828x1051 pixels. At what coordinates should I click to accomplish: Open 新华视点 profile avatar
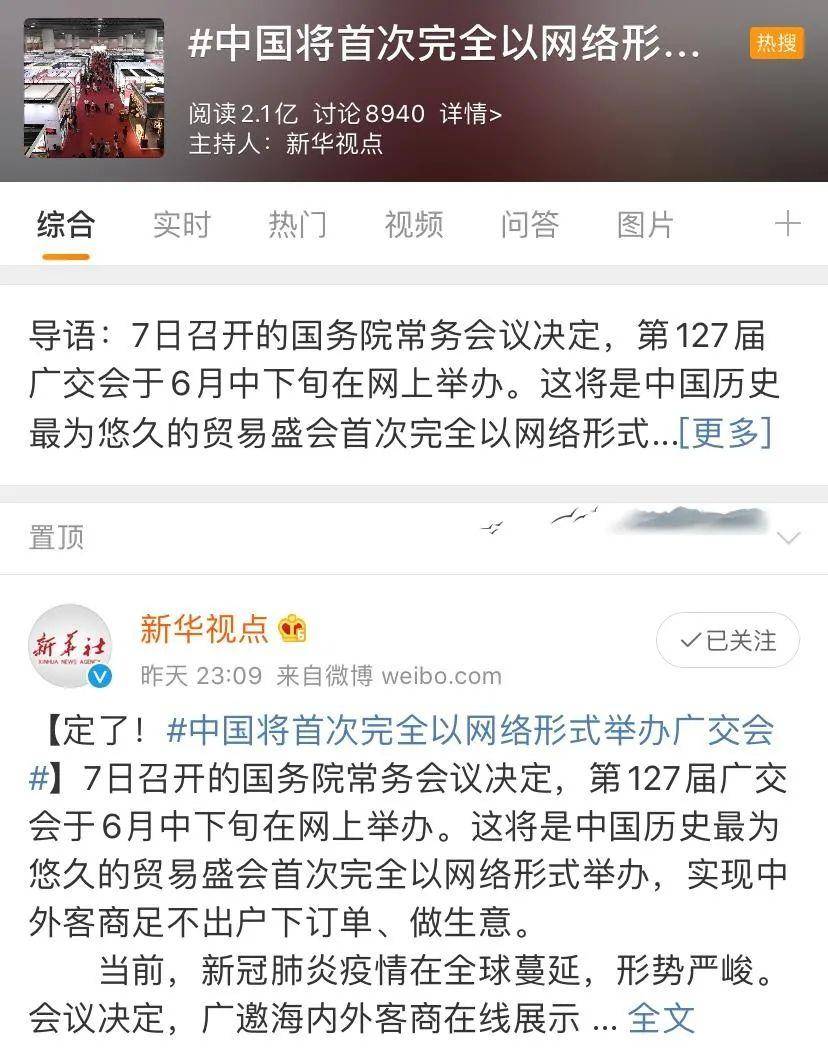70,646
